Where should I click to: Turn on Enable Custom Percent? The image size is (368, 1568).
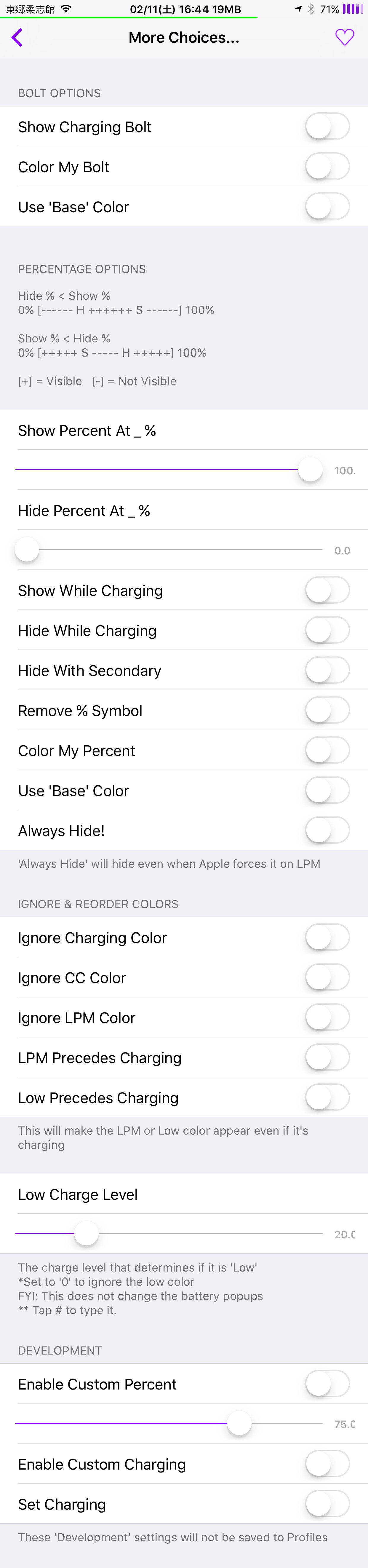click(327, 1384)
